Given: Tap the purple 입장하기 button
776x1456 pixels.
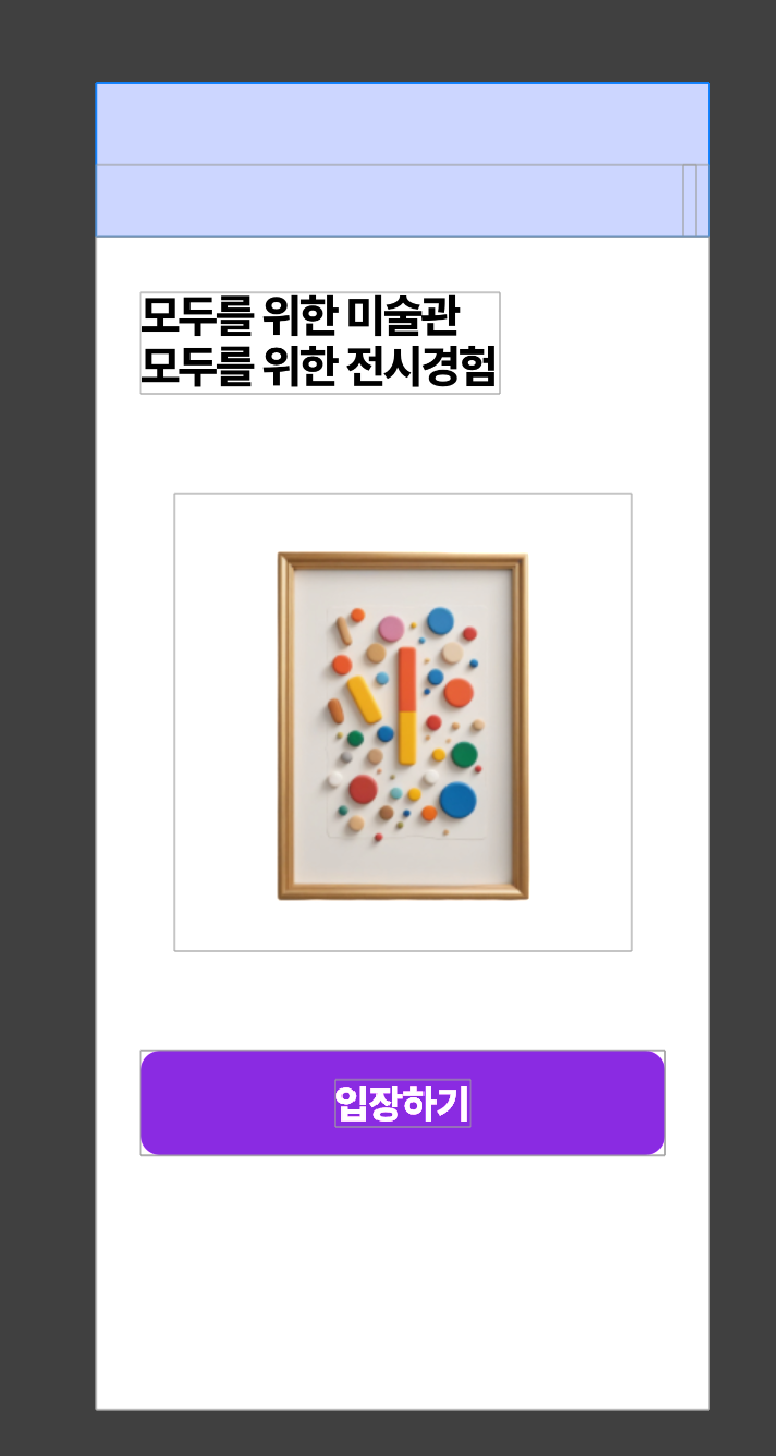Looking at the screenshot, I should 402,1103.
